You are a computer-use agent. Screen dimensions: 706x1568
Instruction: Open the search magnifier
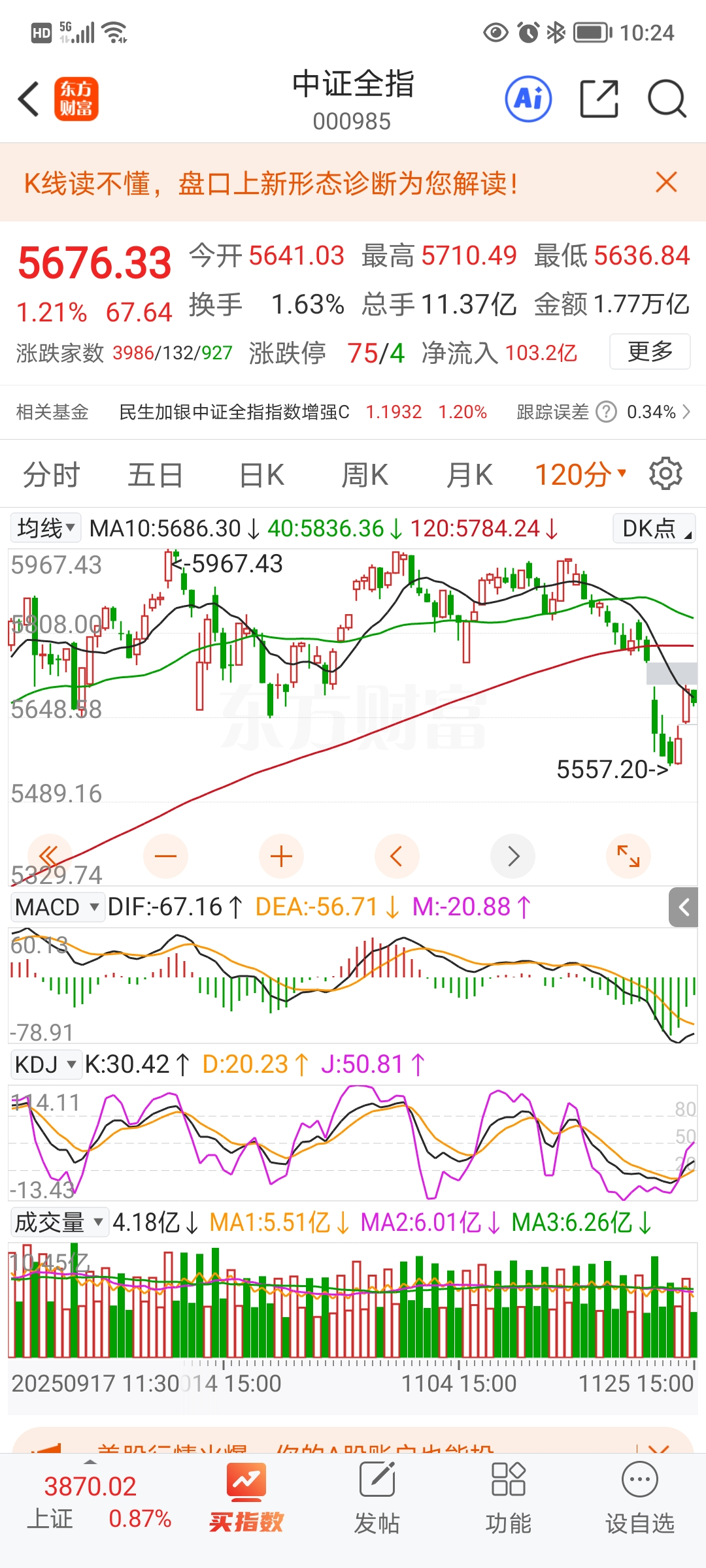point(666,99)
